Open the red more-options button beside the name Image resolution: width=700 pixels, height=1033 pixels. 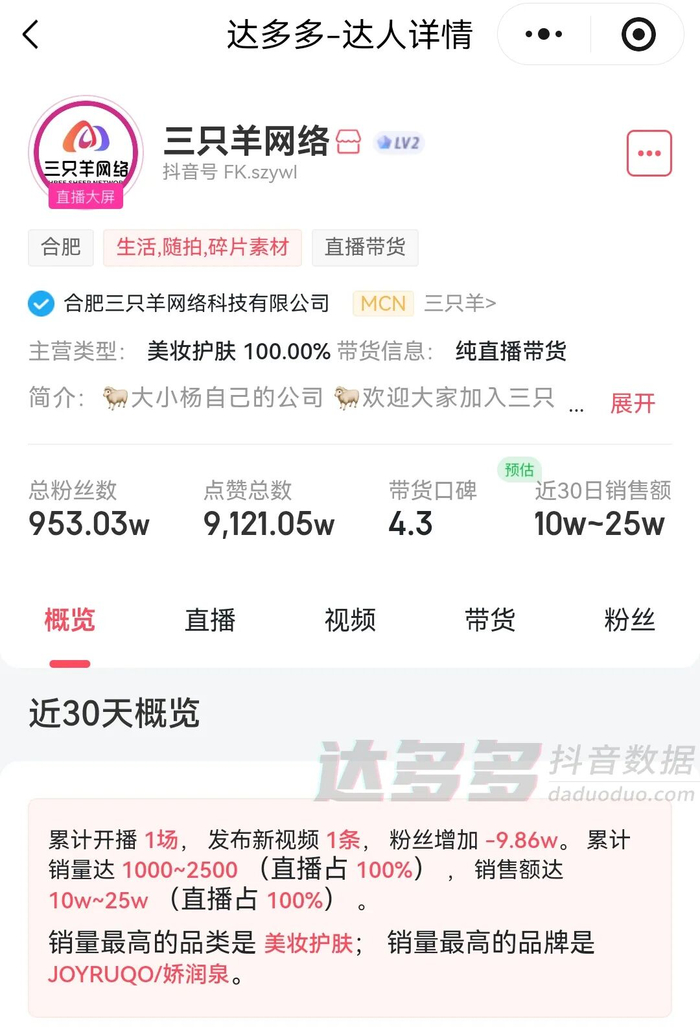[x=649, y=154]
